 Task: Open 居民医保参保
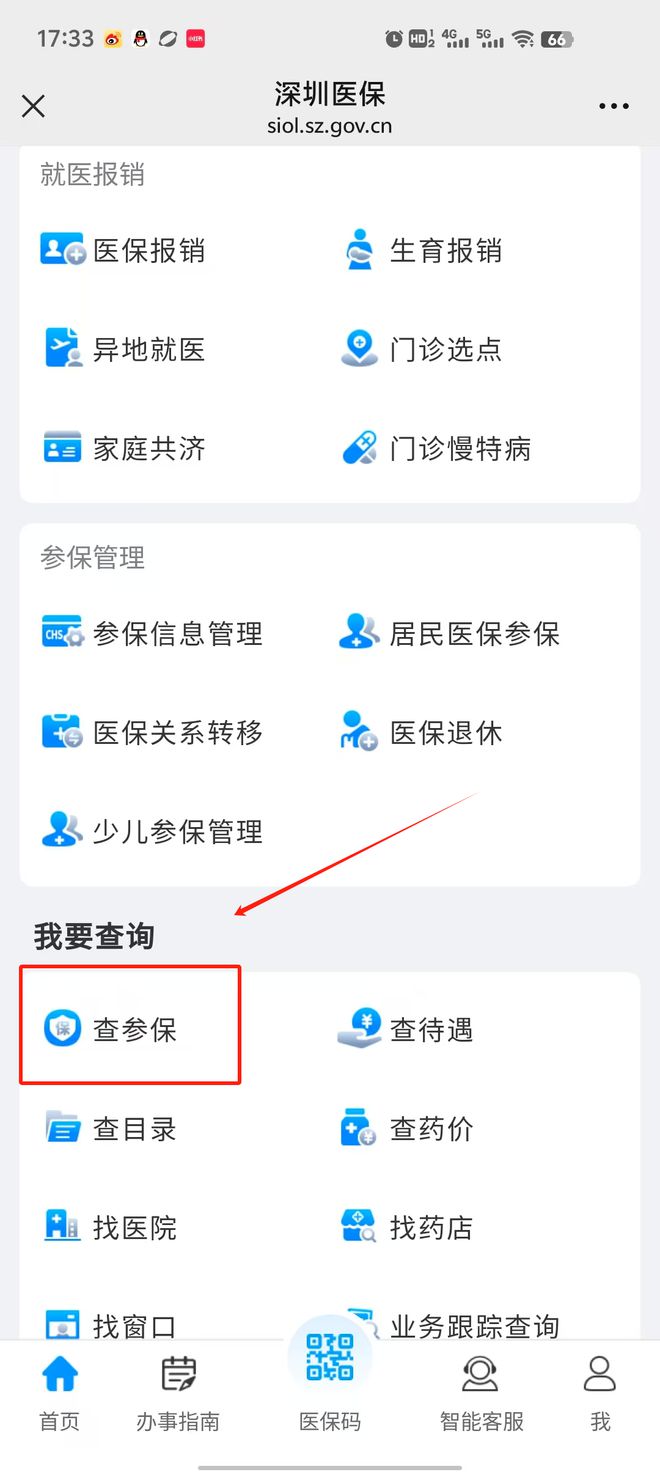click(x=449, y=633)
